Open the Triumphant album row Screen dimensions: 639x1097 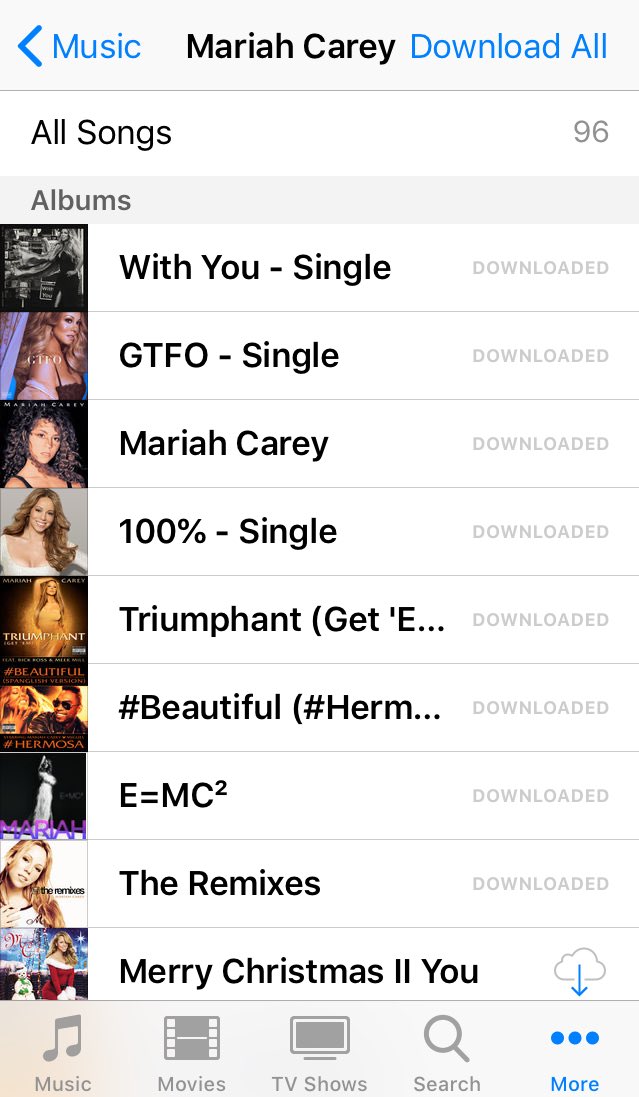(x=319, y=621)
